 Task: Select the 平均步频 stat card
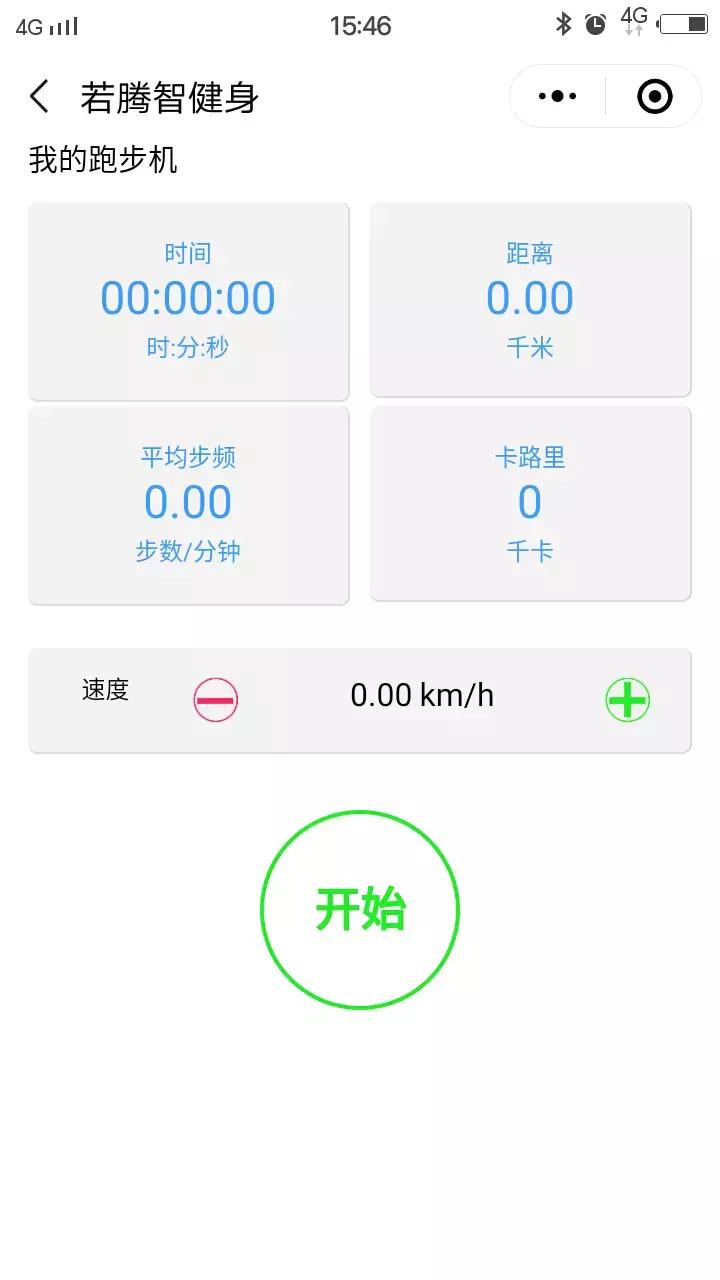click(188, 504)
